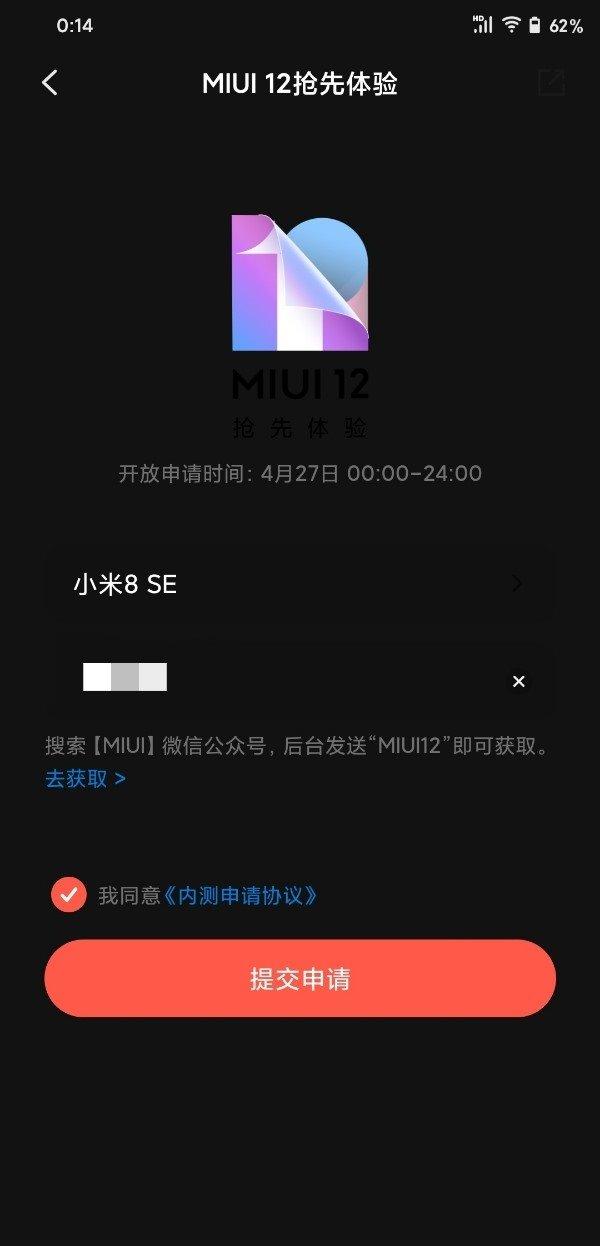Go back using the top-left arrow
This screenshot has height=1246, width=600.
point(50,83)
